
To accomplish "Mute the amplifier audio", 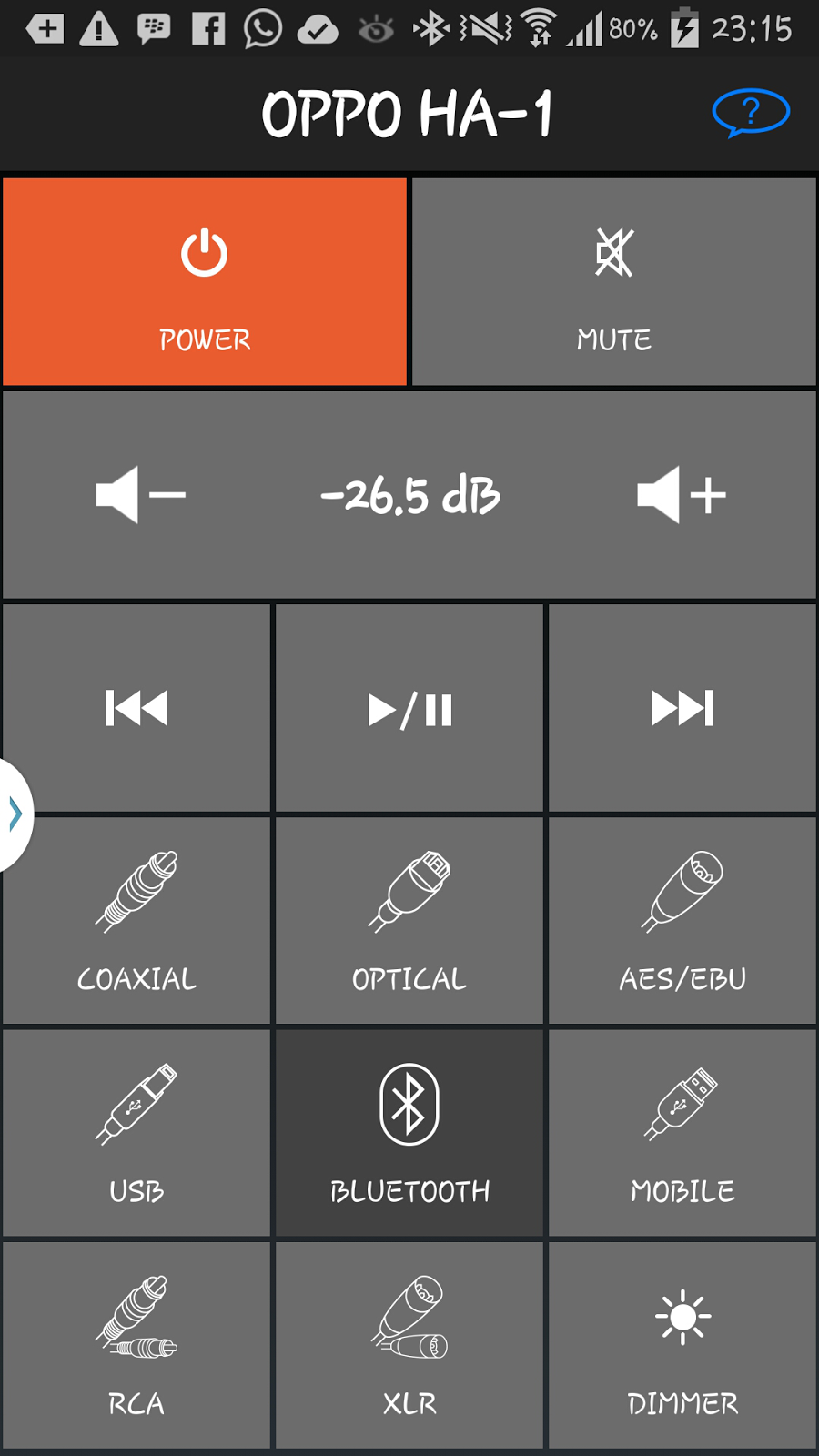I will click(x=614, y=282).
